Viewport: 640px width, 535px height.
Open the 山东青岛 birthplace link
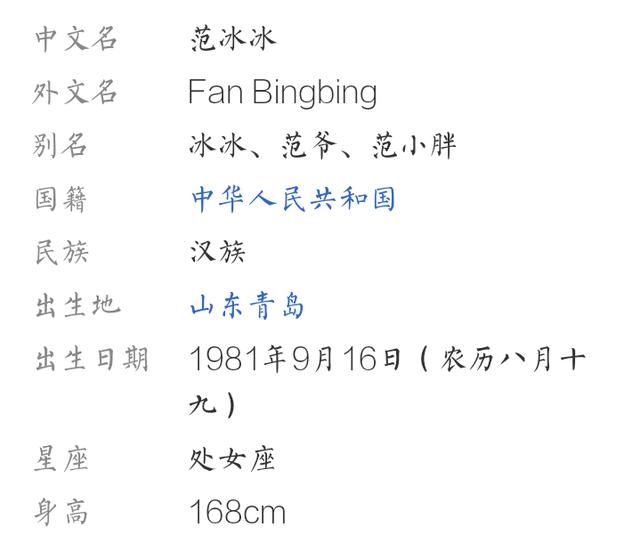tap(247, 305)
